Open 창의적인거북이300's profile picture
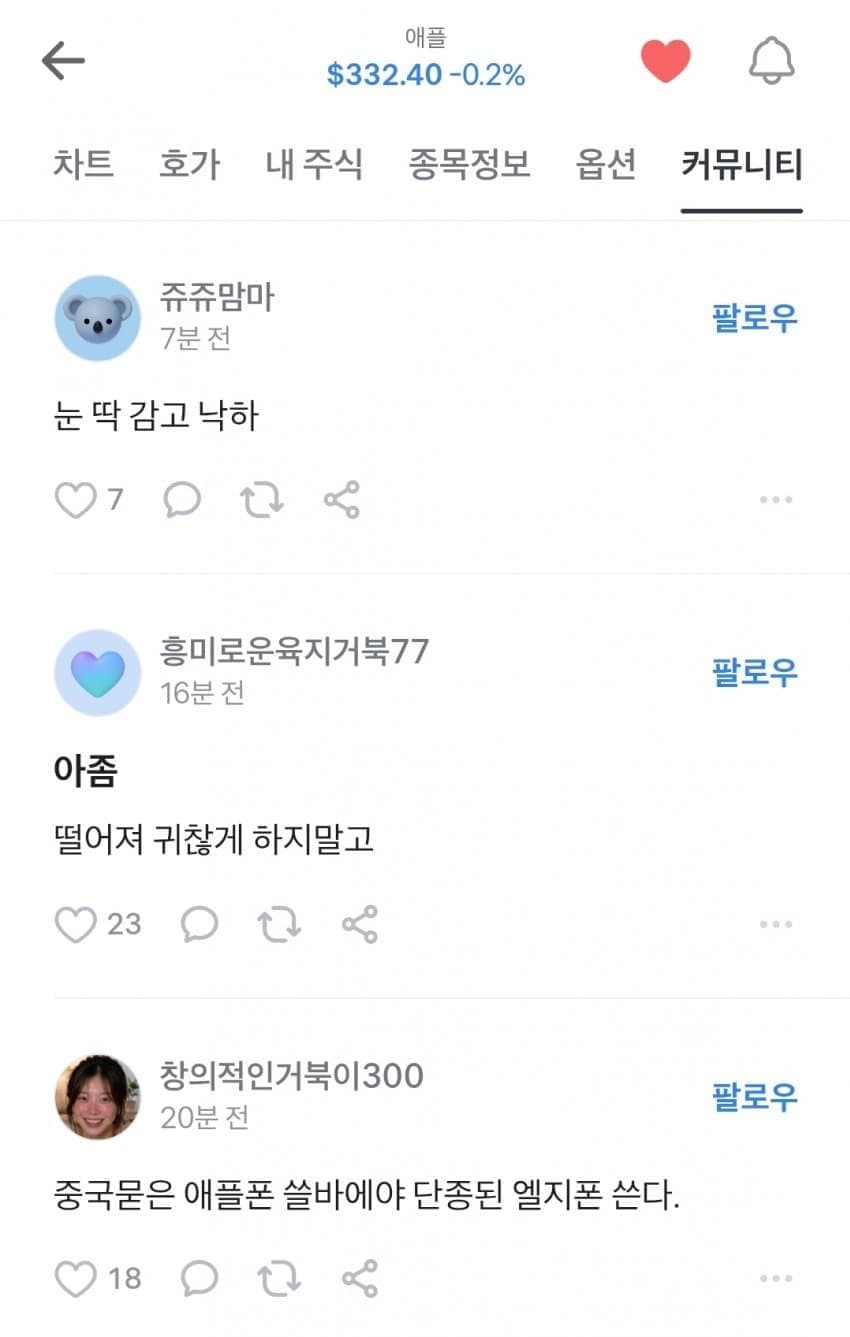 coord(97,1097)
